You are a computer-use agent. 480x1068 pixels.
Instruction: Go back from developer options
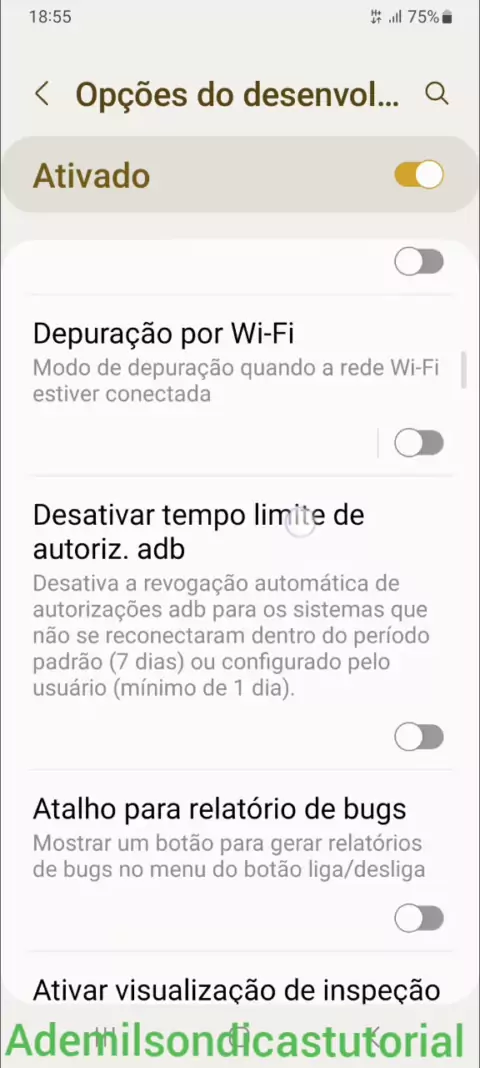coord(42,94)
